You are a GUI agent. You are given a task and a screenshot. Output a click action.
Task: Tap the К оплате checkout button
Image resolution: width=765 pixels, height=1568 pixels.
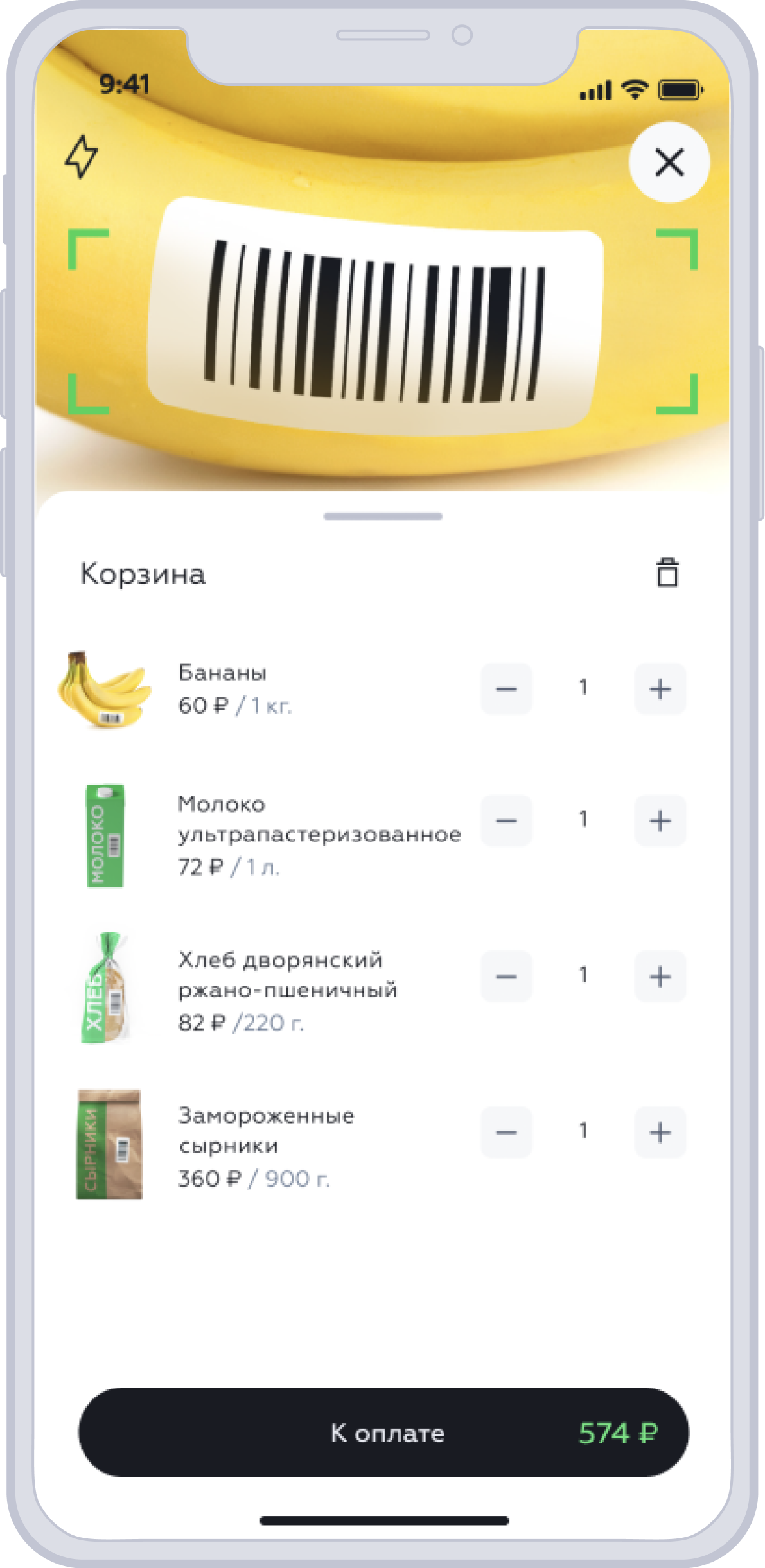point(383,1433)
